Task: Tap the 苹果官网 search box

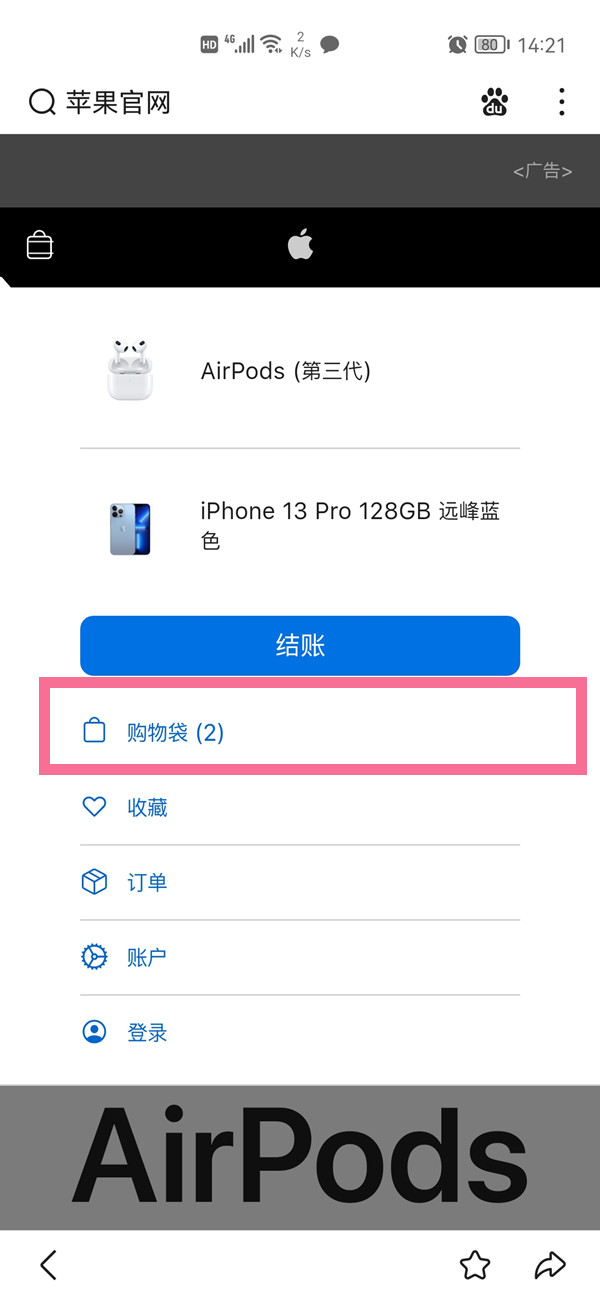Action: [240, 102]
